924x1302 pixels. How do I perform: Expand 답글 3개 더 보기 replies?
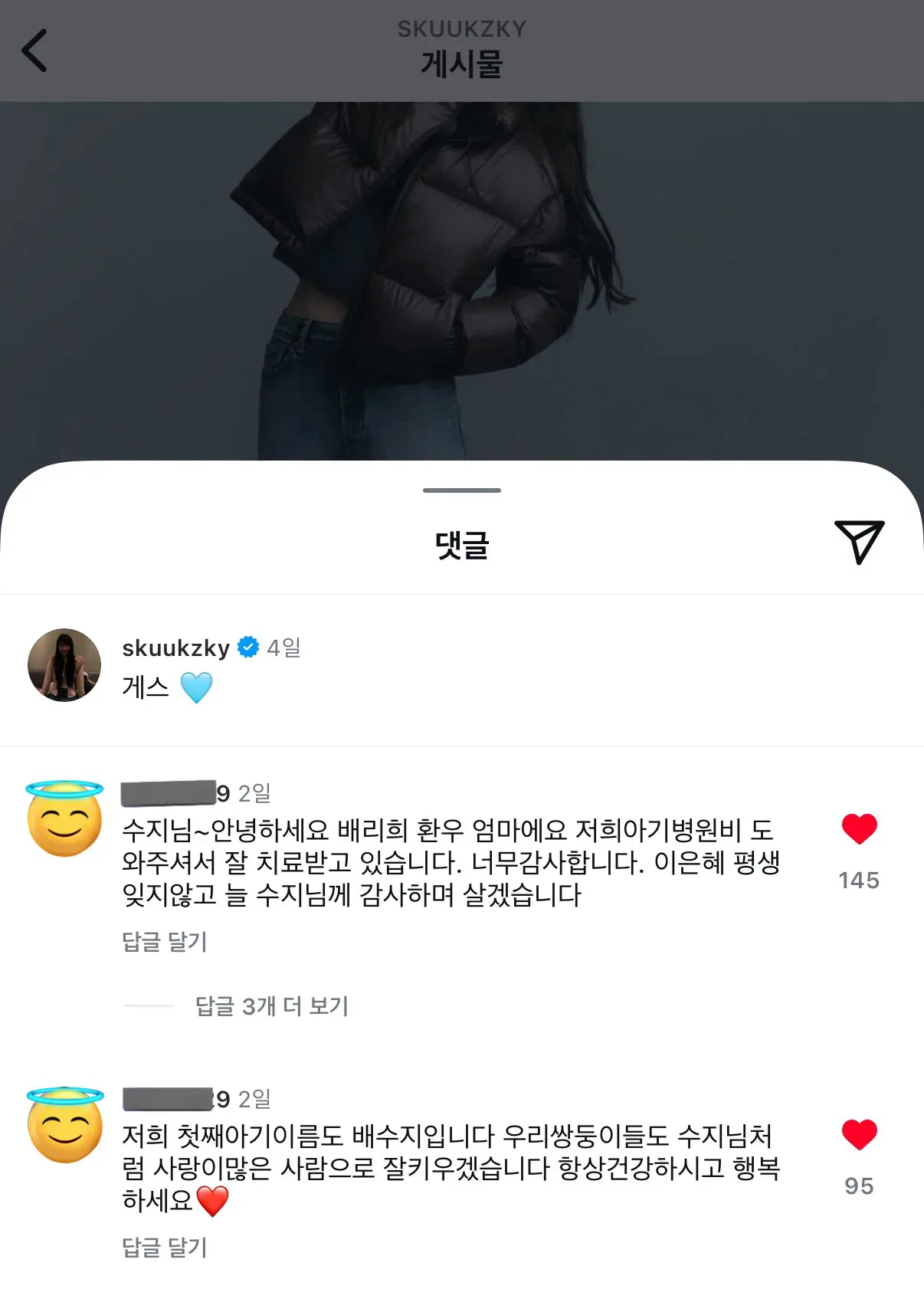click(272, 1005)
